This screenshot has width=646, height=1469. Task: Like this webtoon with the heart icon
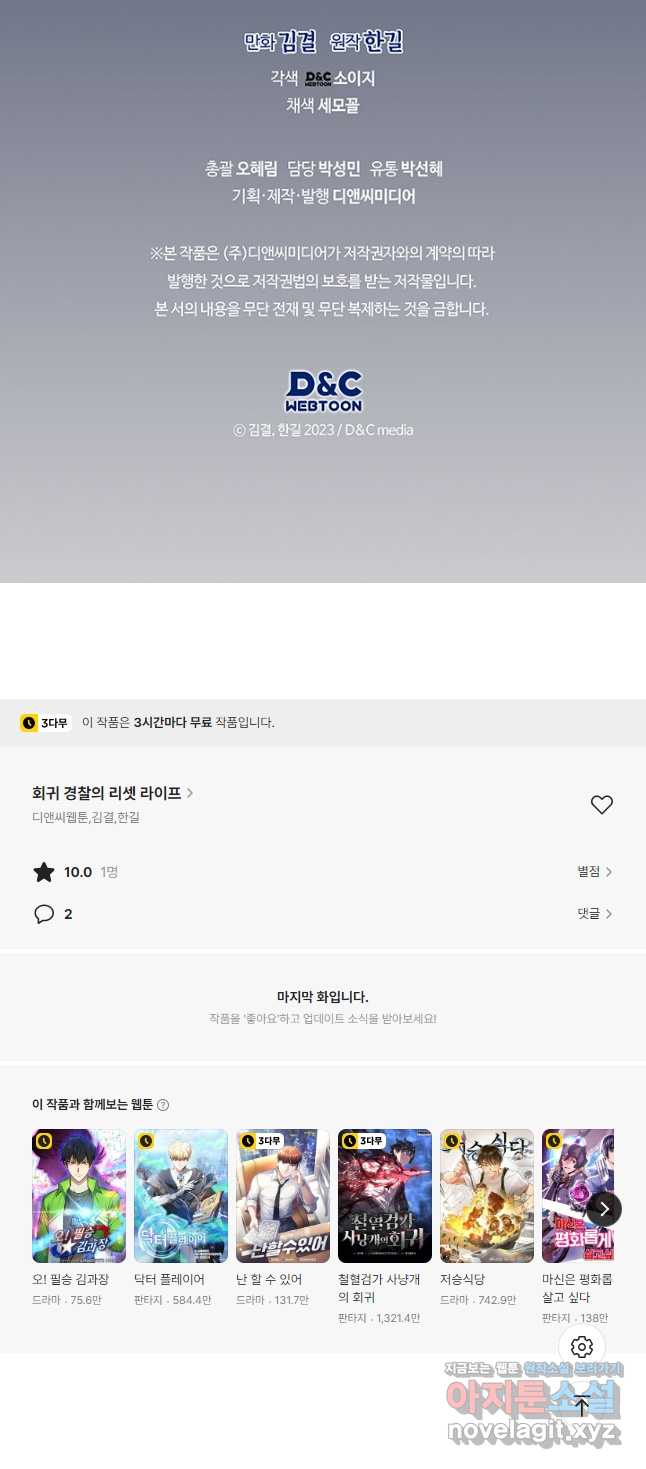click(x=601, y=805)
